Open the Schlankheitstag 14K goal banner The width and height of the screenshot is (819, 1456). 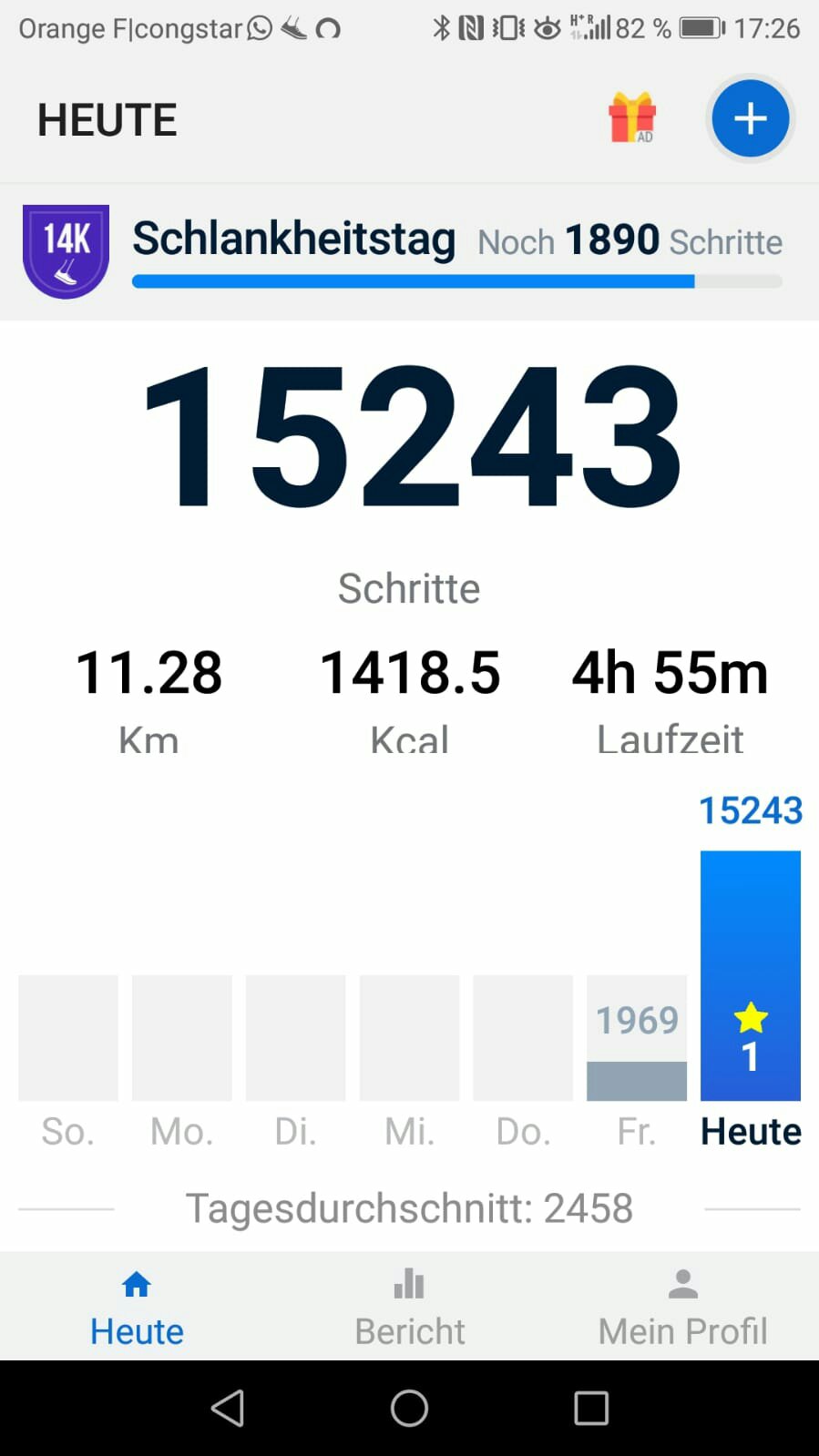(x=409, y=252)
